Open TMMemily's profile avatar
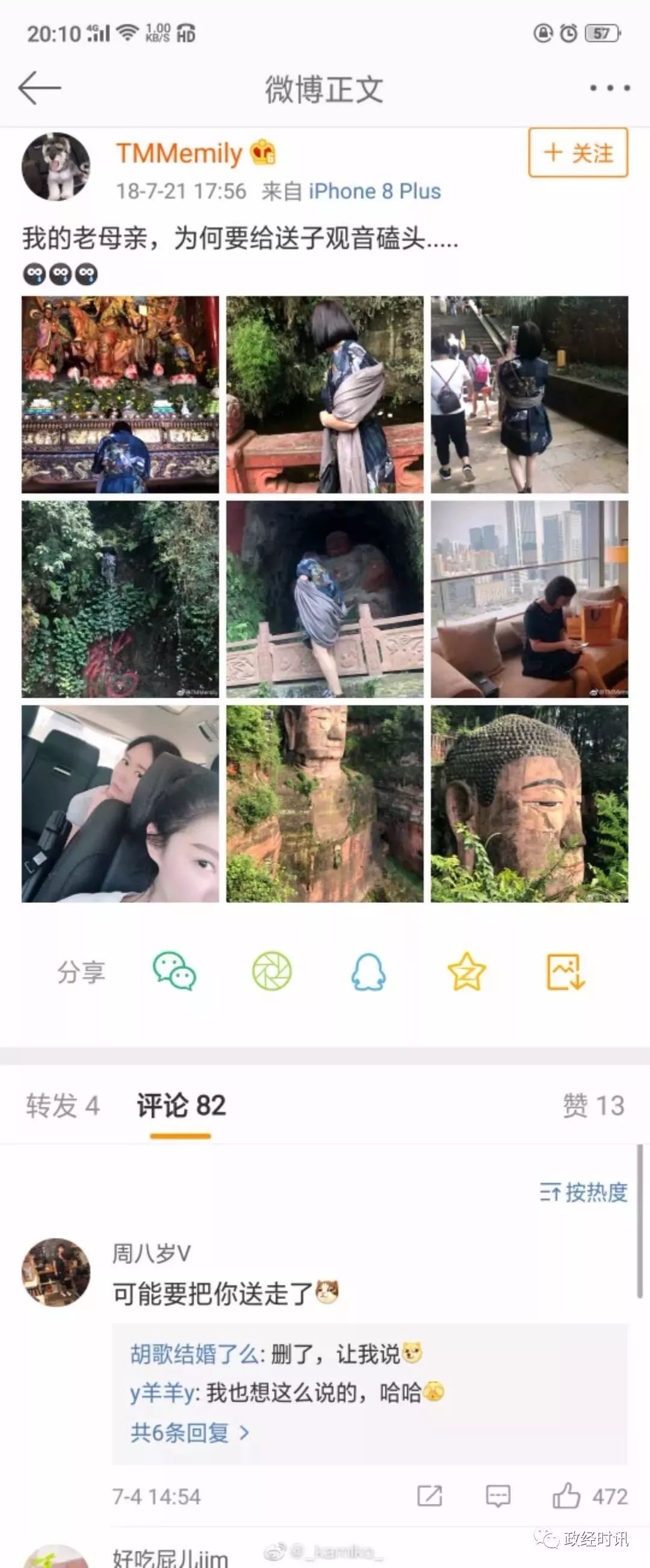 tap(56, 167)
